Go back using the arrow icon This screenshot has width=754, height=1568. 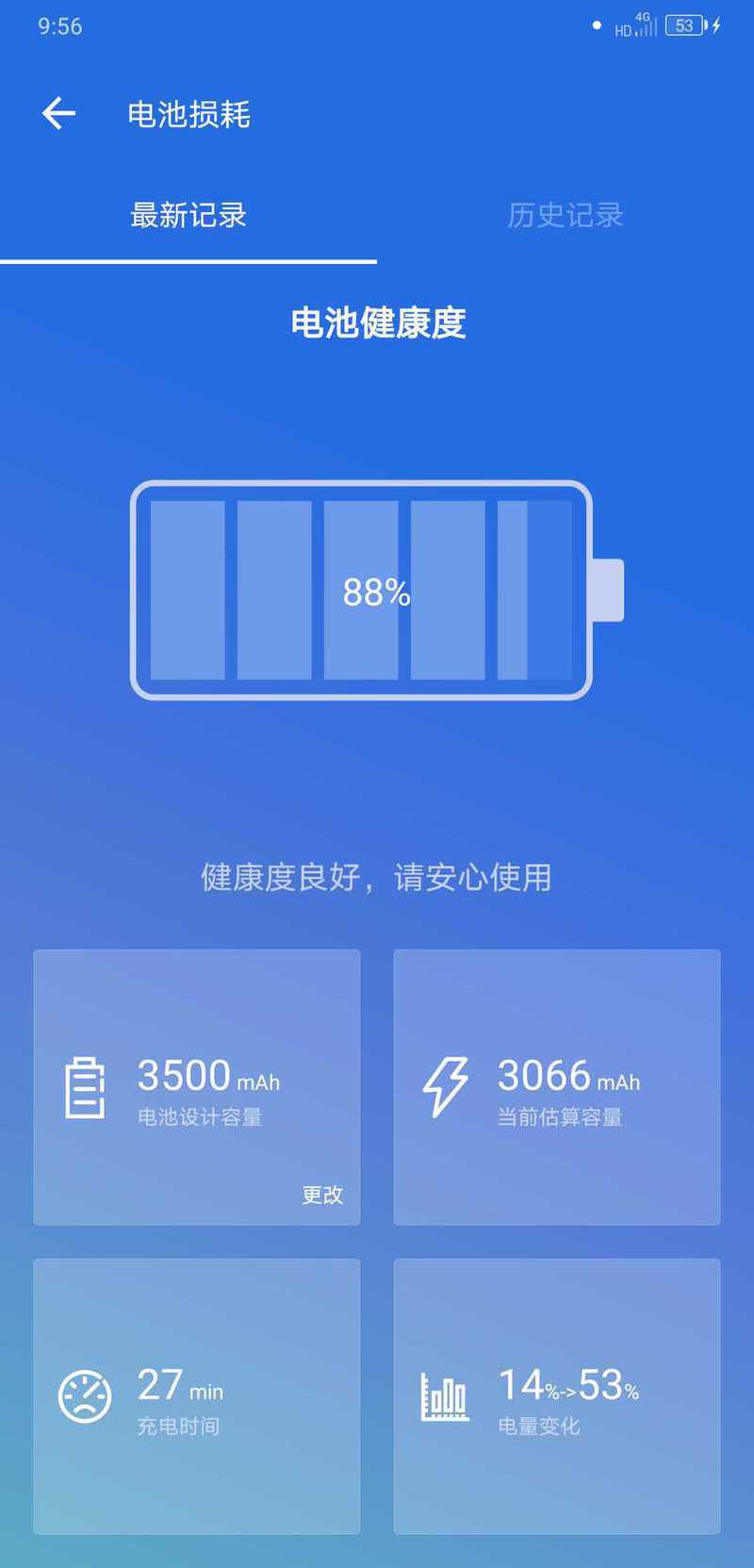pyautogui.click(x=58, y=113)
